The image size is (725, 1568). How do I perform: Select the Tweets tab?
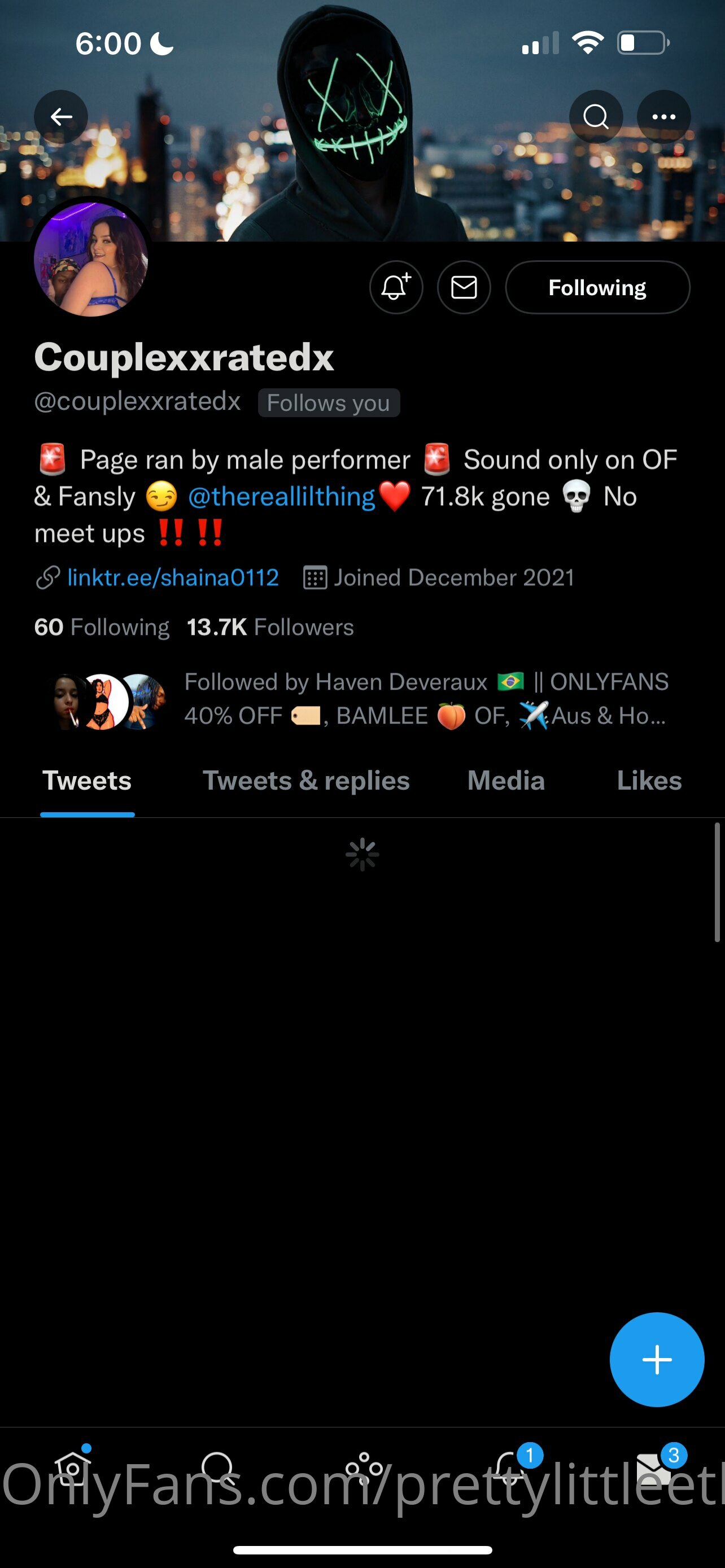[87, 781]
